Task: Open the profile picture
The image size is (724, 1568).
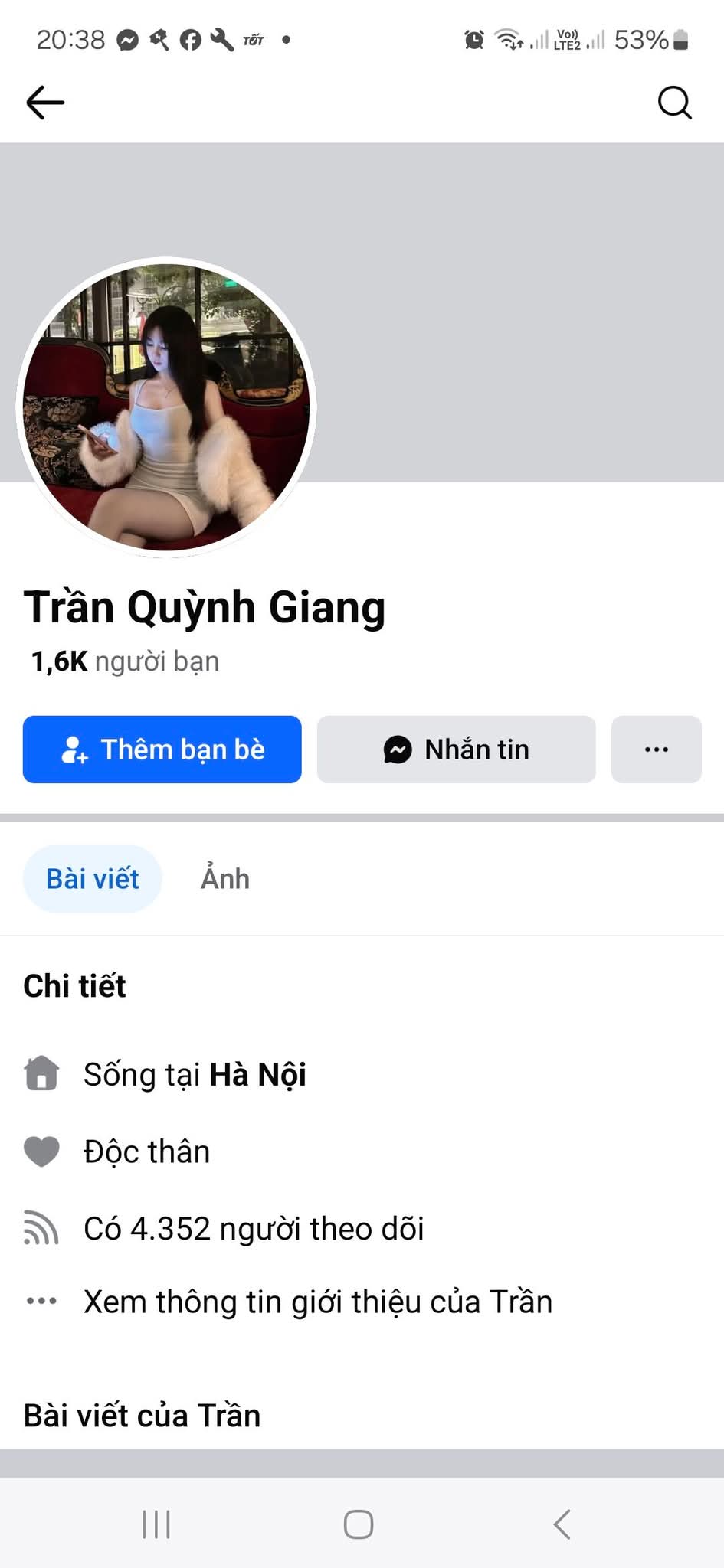Action: tap(166, 407)
